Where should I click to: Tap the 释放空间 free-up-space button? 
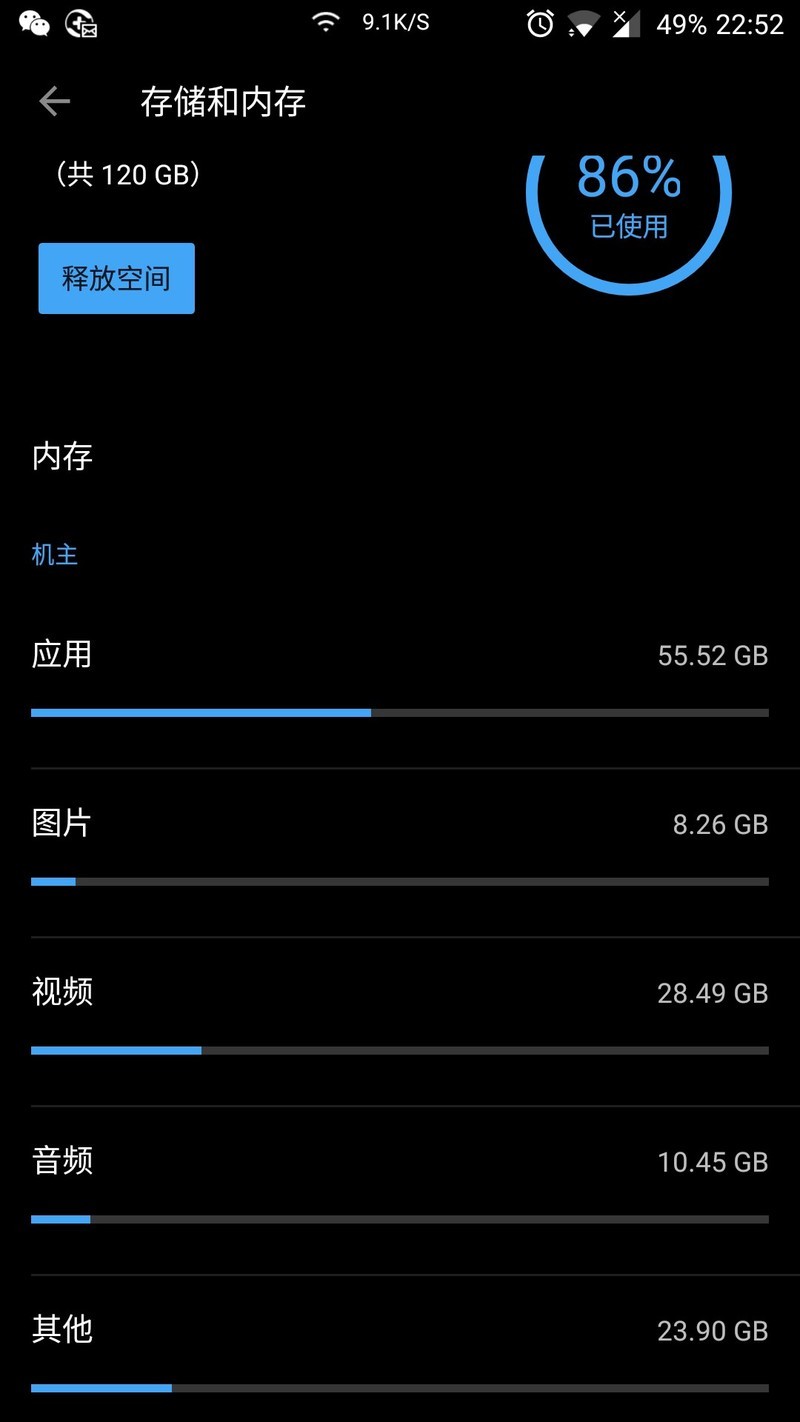tap(115, 278)
